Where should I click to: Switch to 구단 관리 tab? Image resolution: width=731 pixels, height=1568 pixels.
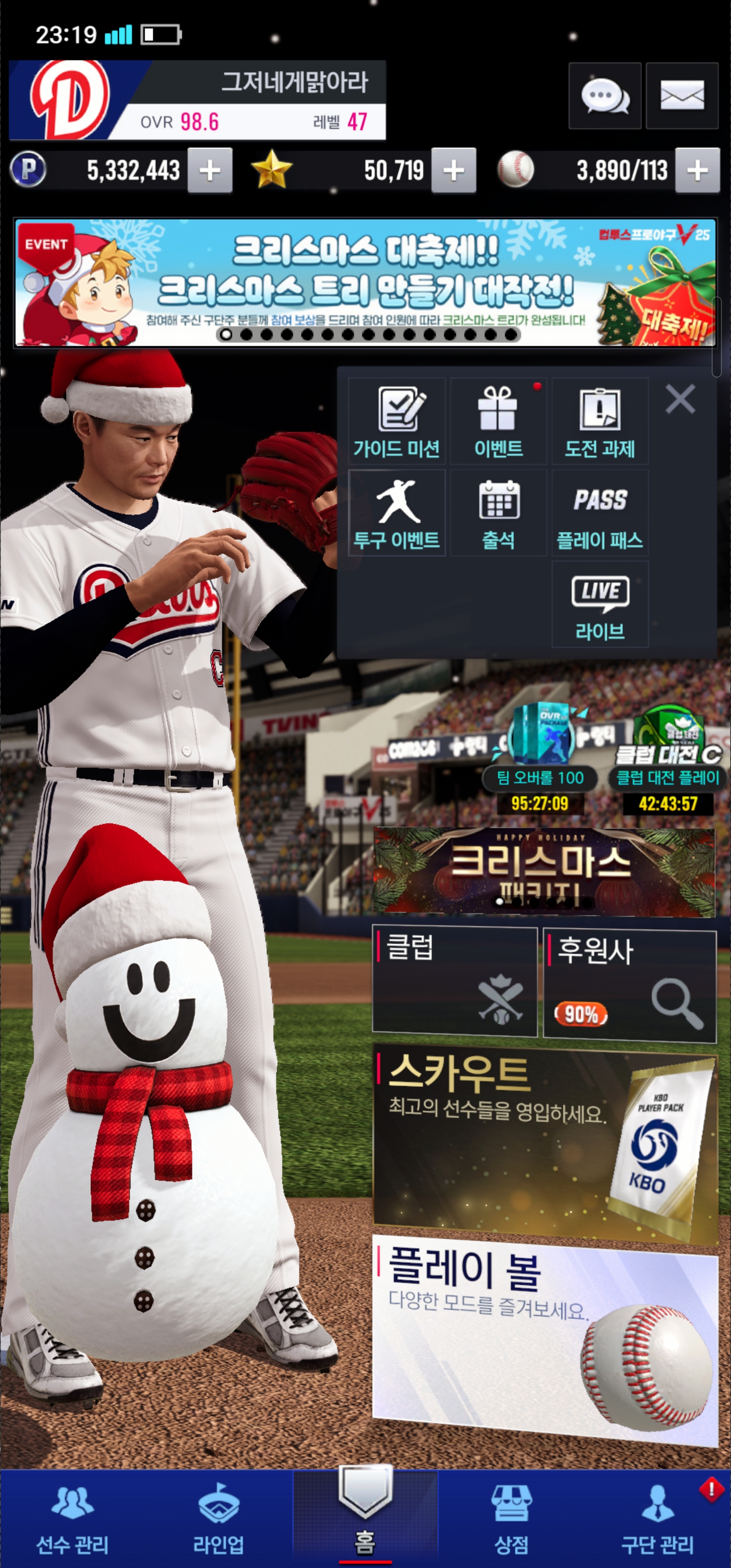(657, 1519)
